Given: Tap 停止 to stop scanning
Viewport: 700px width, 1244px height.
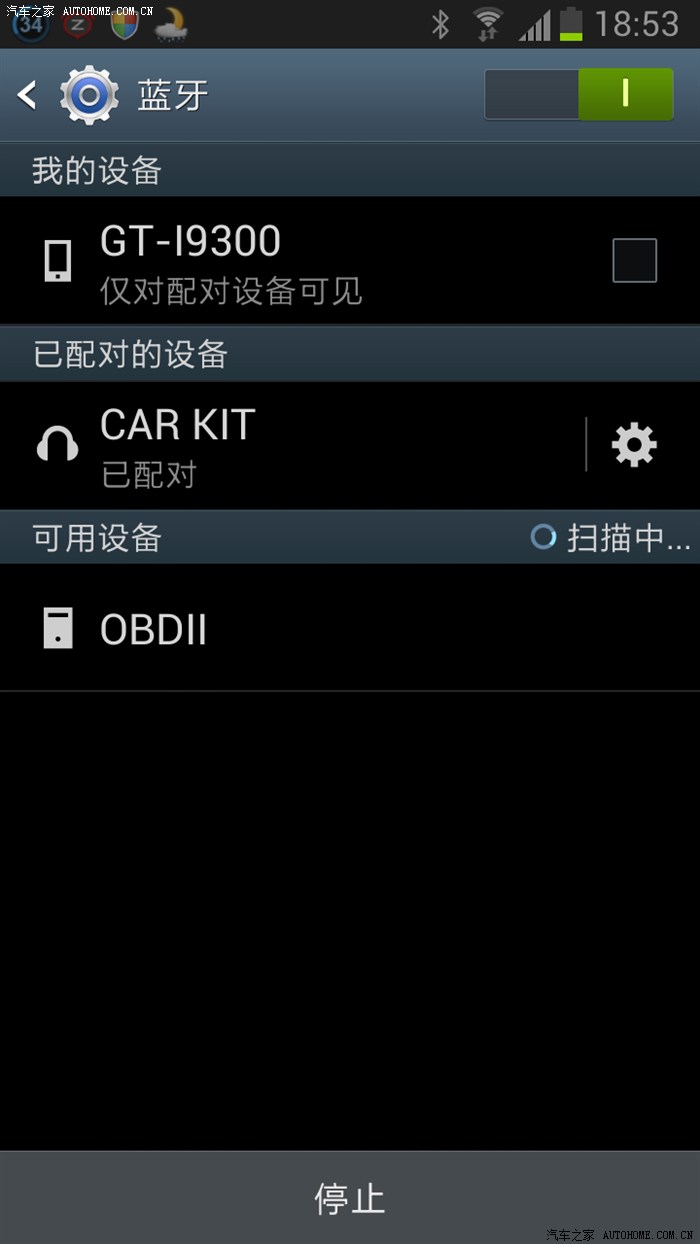Looking at the screenshot, I should click(x=350, y=1198).
